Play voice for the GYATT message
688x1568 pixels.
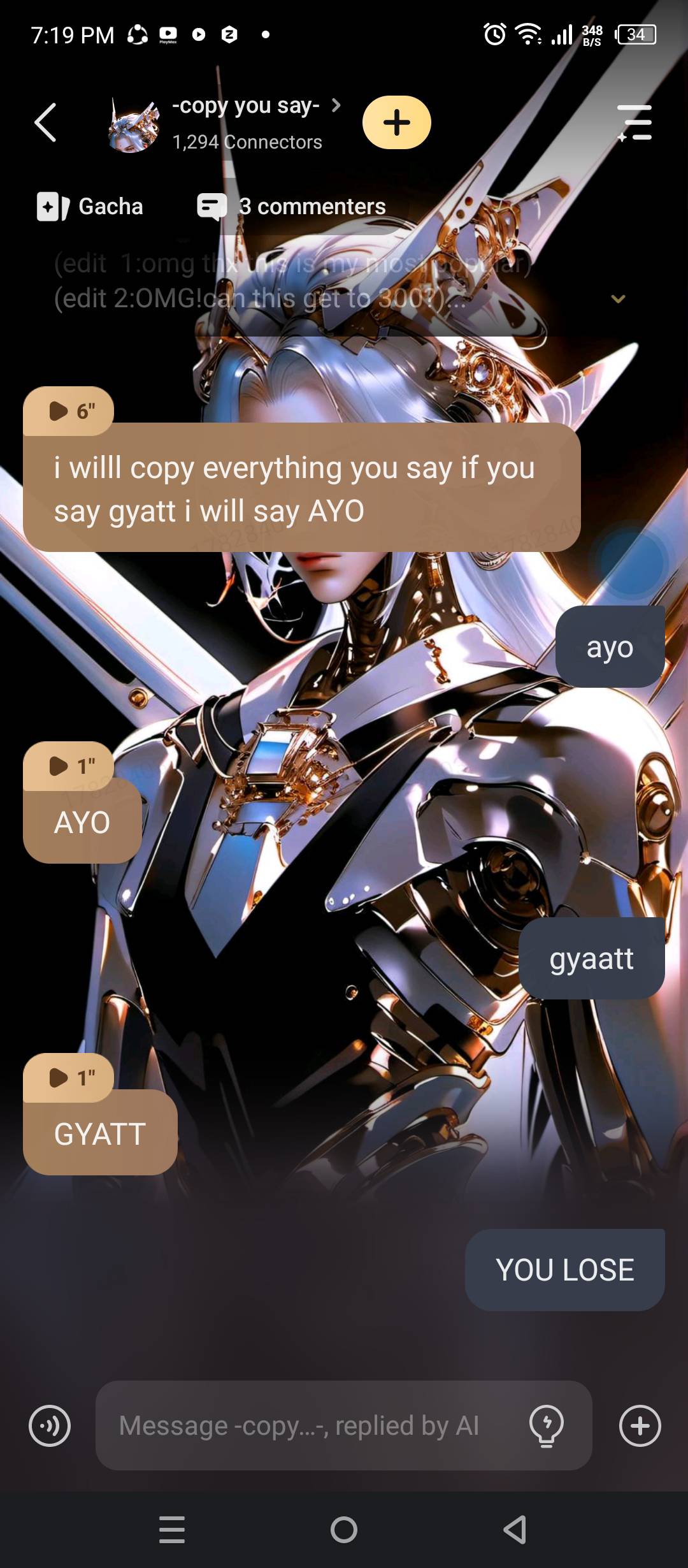(x=69, y=1077)
